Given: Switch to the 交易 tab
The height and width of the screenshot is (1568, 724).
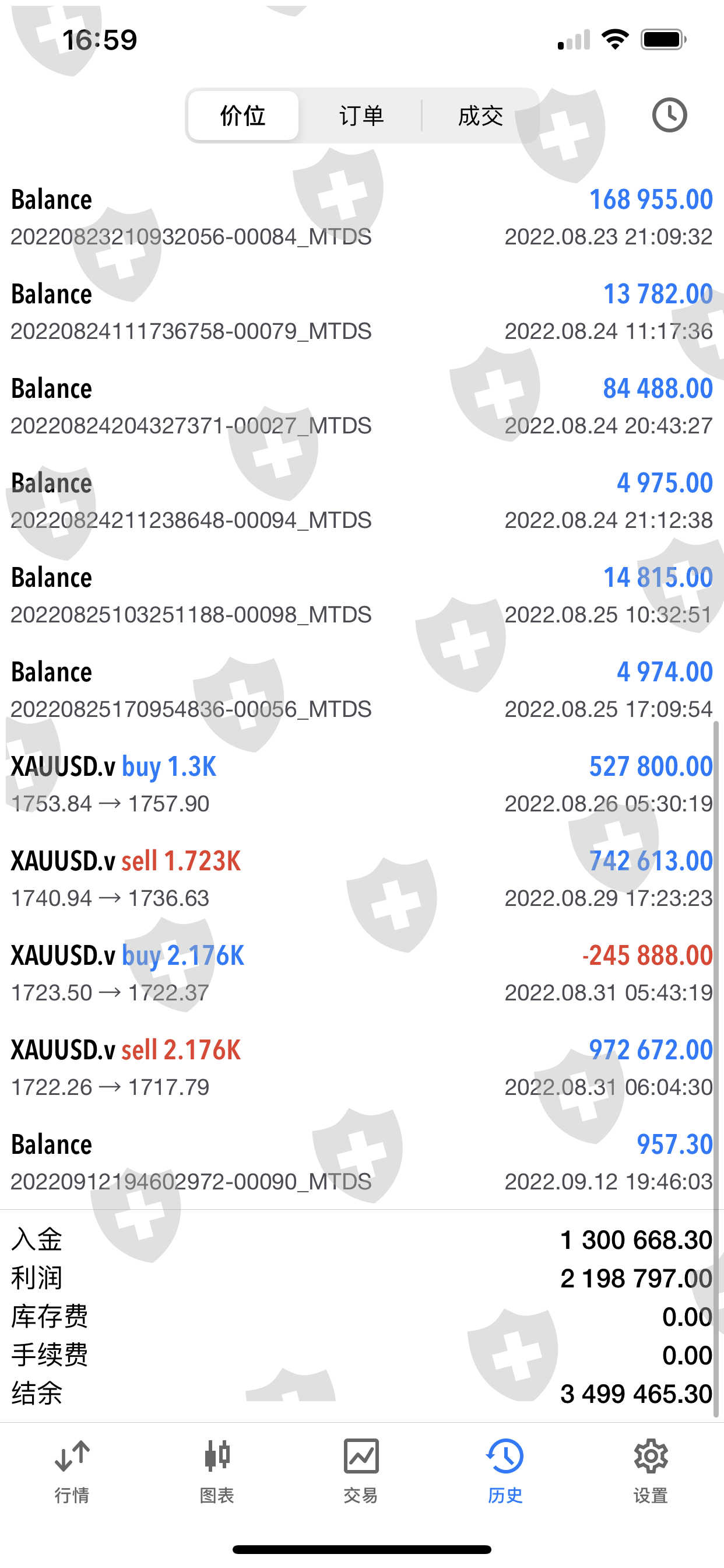Looking at the screenshot, I should 361,1471.
